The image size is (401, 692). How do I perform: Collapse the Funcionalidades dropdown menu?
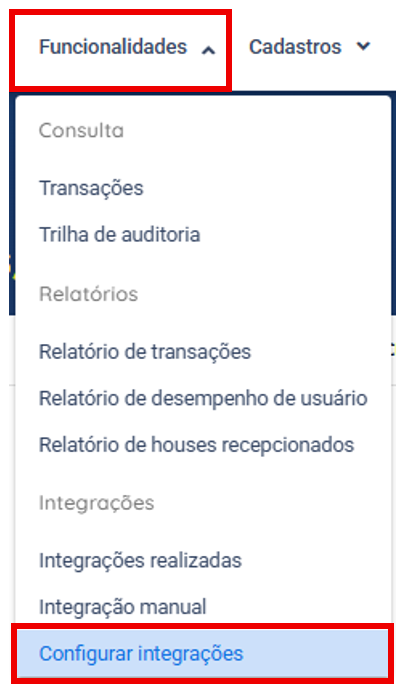pyautogui.click(x=127, y=47)
